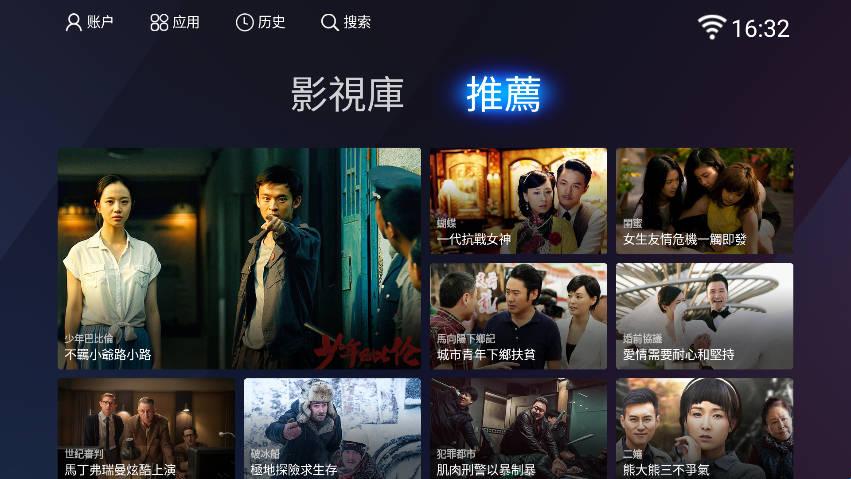Image resolution: width=851 pixels, height=479 pixels.
Task: View 历史 watch history
Action: pos(260,22)
